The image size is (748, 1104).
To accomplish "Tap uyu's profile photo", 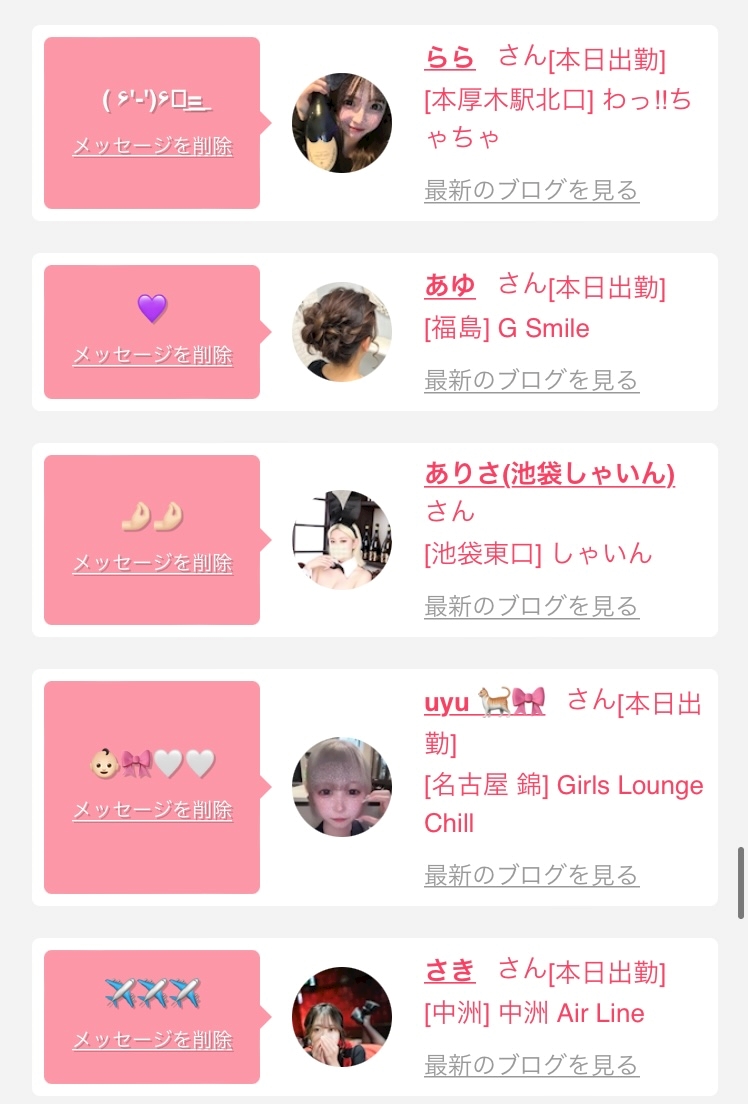I will click(x=342, y=787).
